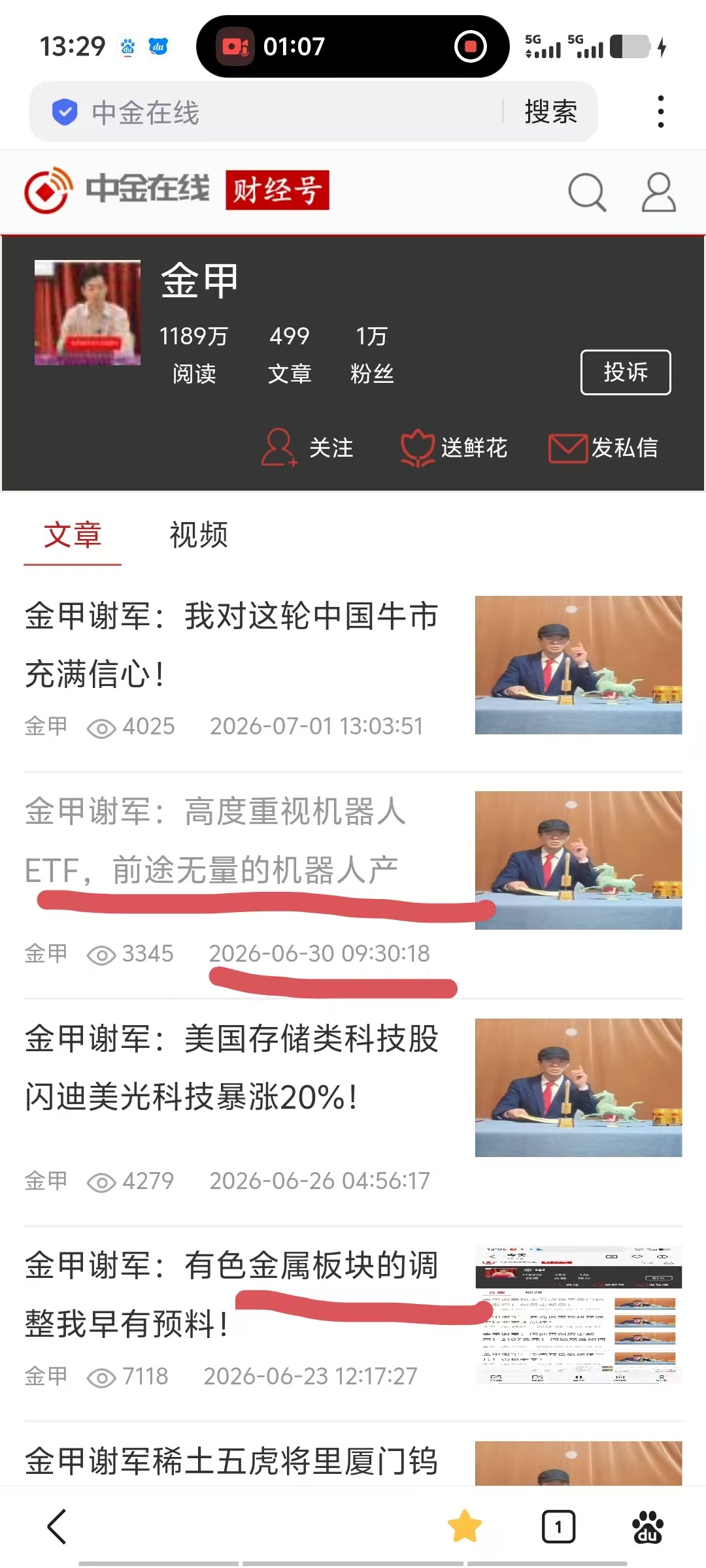Open the browser tabs switcher
Screen dimensions: 706x1568
pyautogui.click(x=558, y=1527)
